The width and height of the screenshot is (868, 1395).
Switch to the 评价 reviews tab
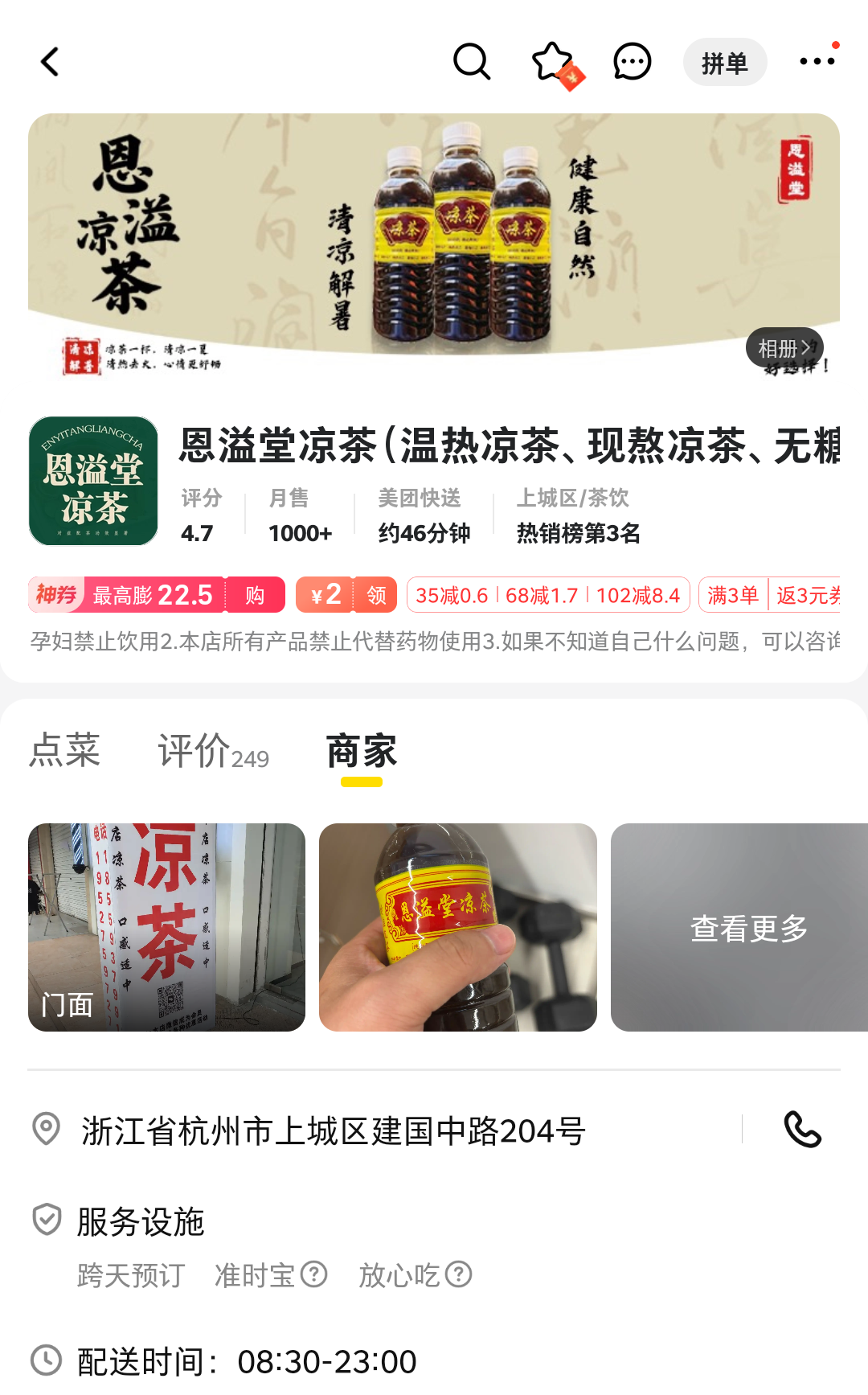point(213,750)
